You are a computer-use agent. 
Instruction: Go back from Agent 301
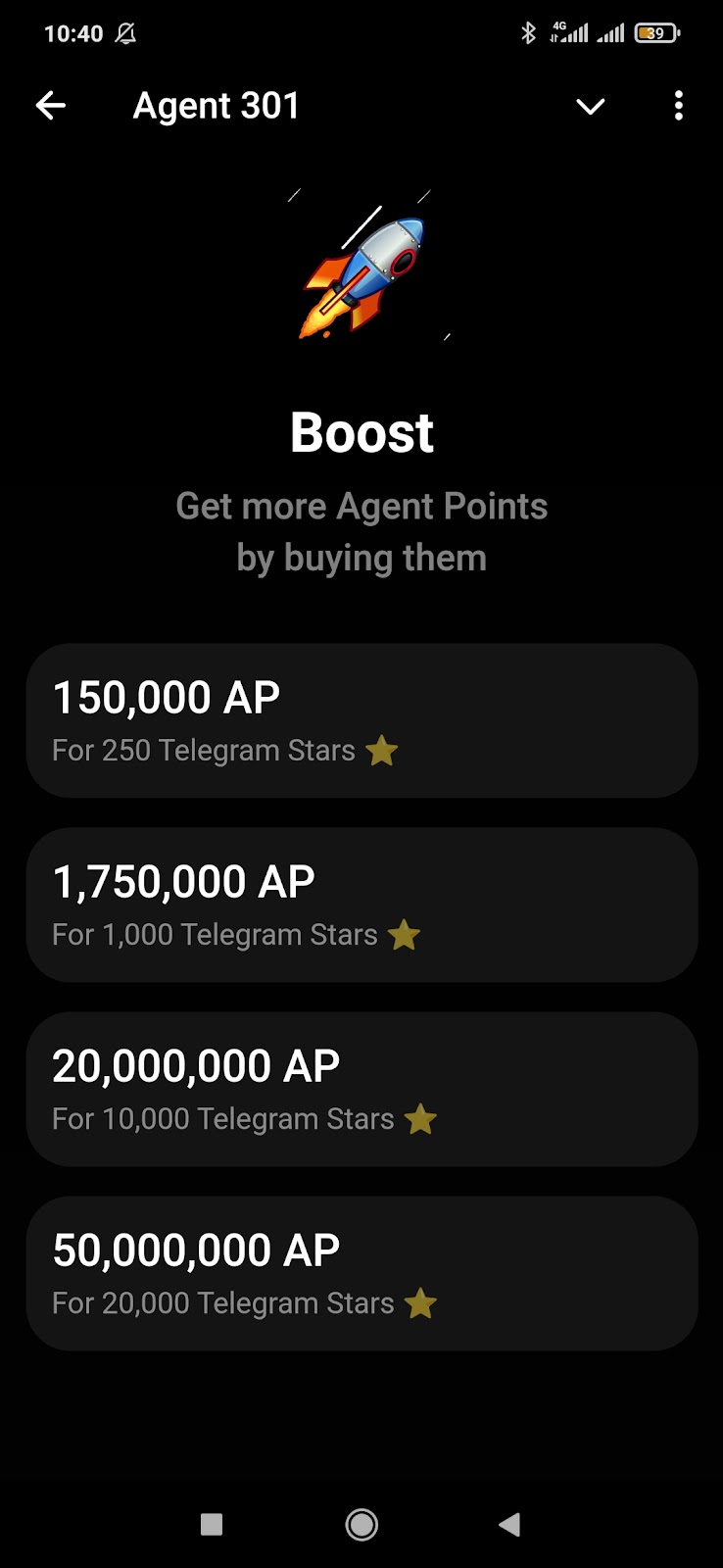[51, 106]
